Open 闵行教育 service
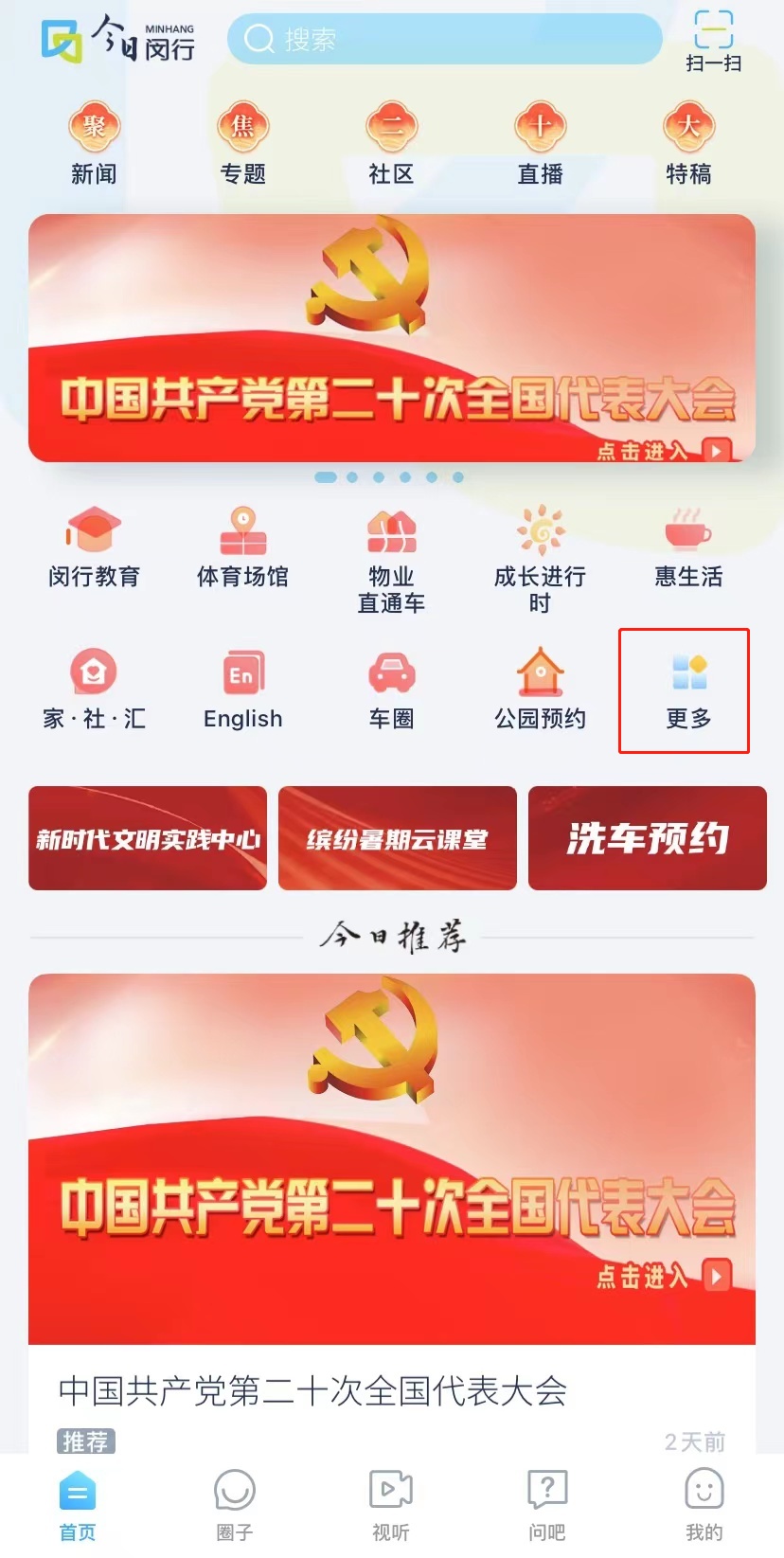 tap(94, 547)
